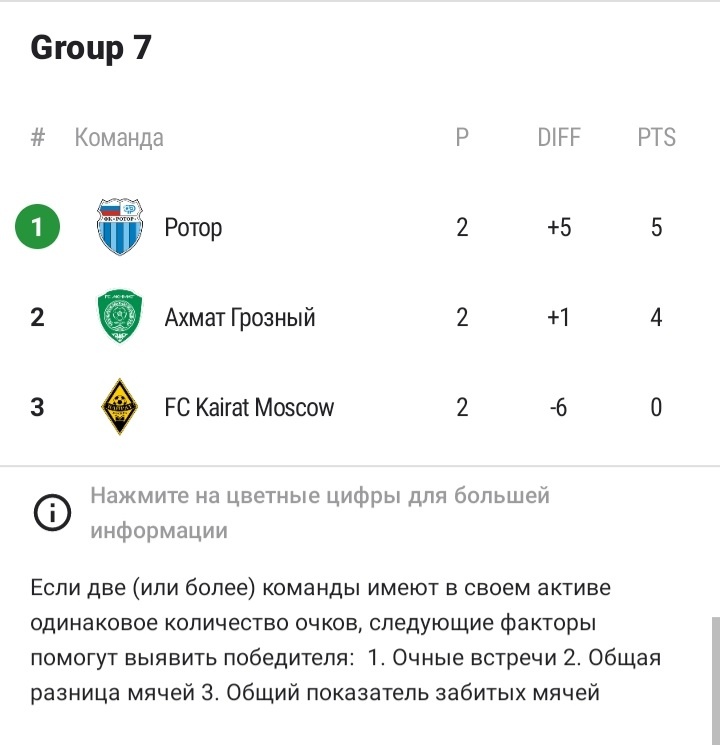Click the # column header
Image resolution: width=720 pixels, height=745 pixels.
[36, 138]
